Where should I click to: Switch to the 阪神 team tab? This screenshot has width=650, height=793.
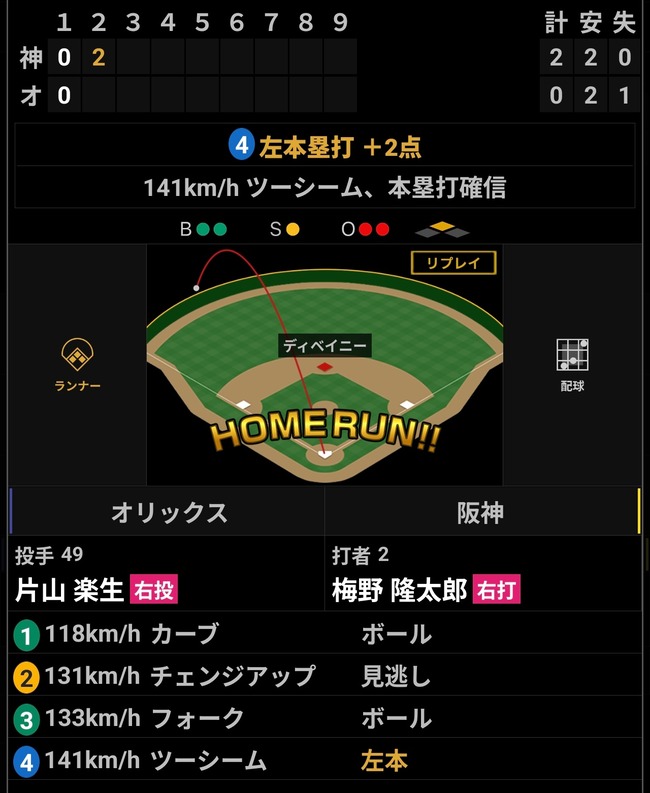(x=480, y=513)
